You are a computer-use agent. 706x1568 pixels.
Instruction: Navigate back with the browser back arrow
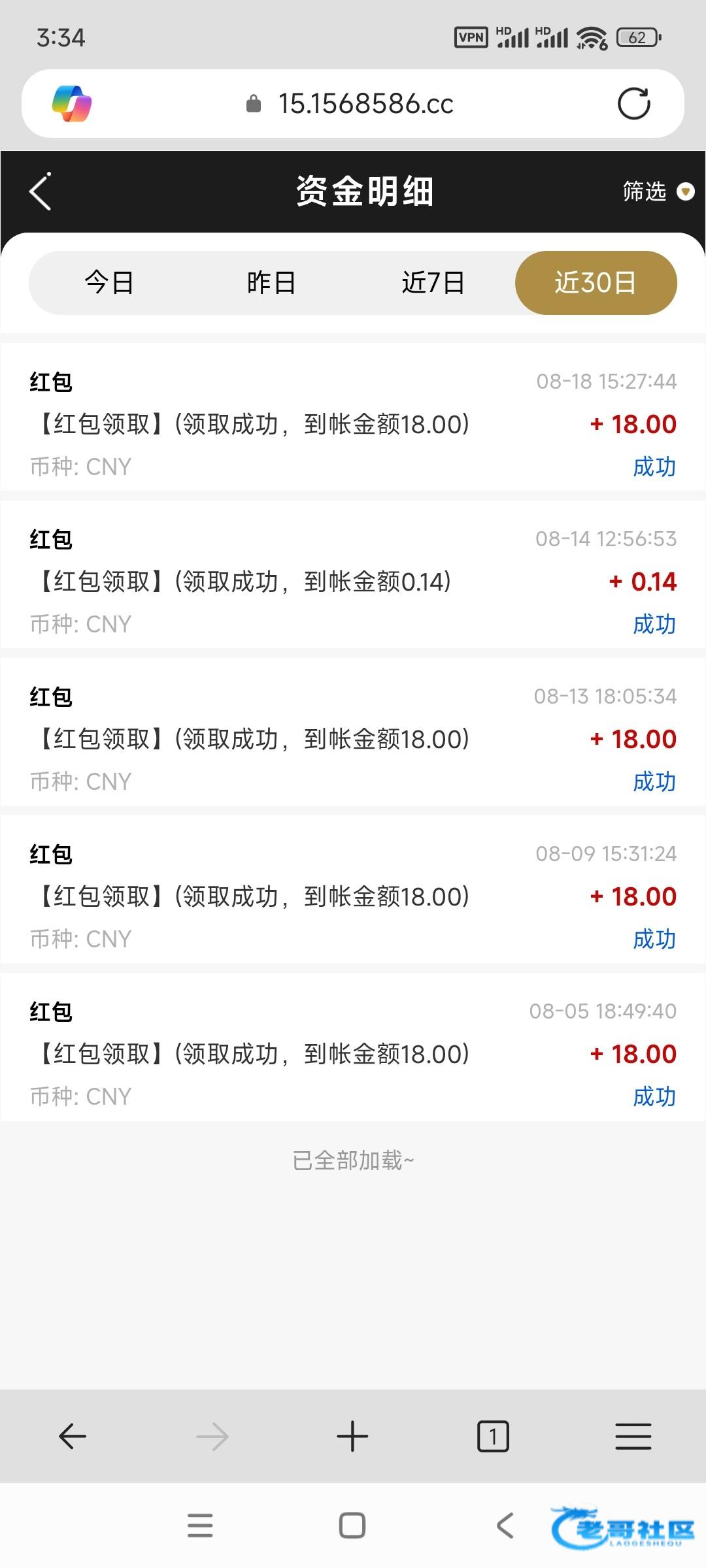coord(73,1437)
